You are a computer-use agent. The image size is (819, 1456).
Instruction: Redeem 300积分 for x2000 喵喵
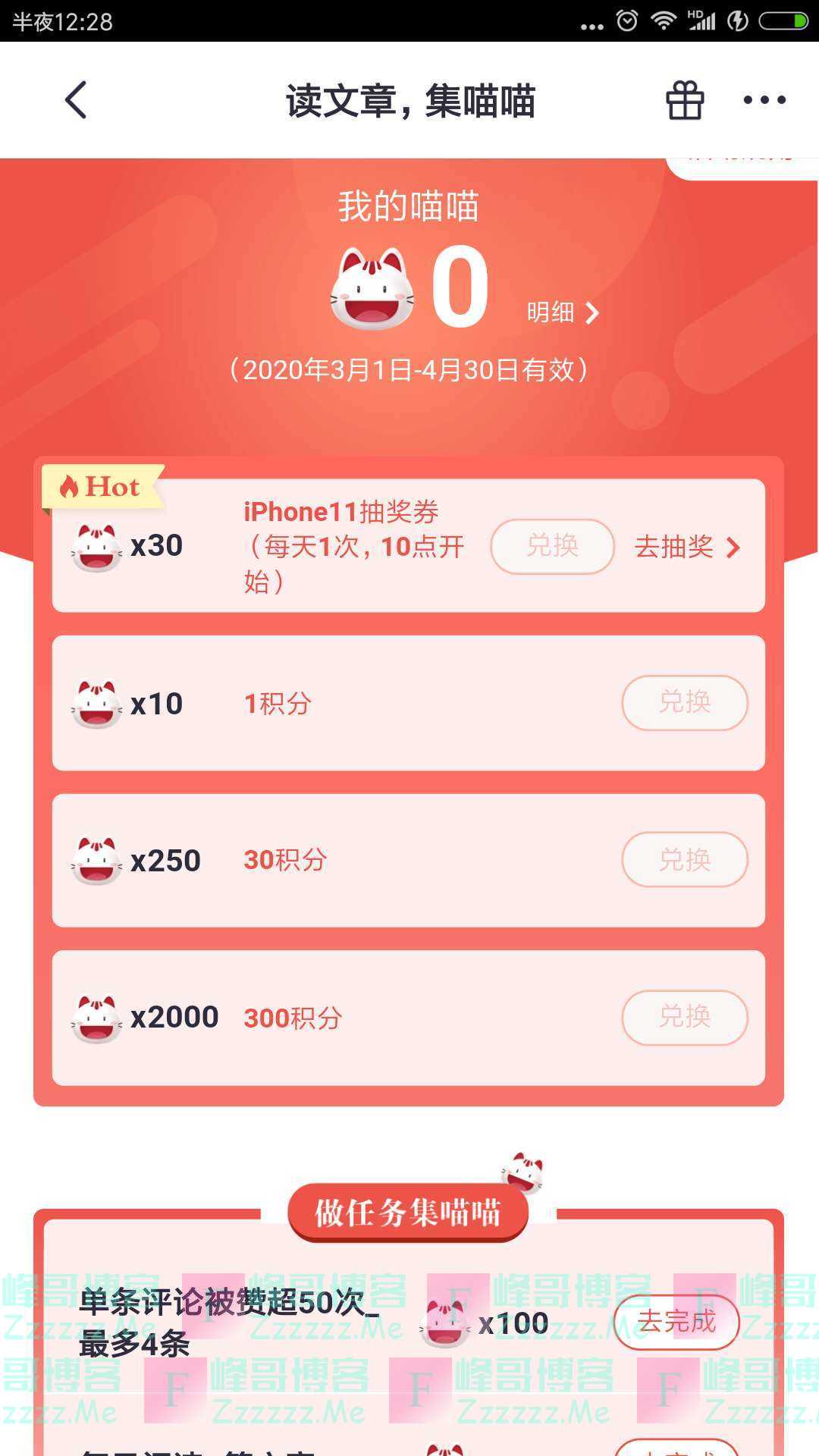[684, 1017]
